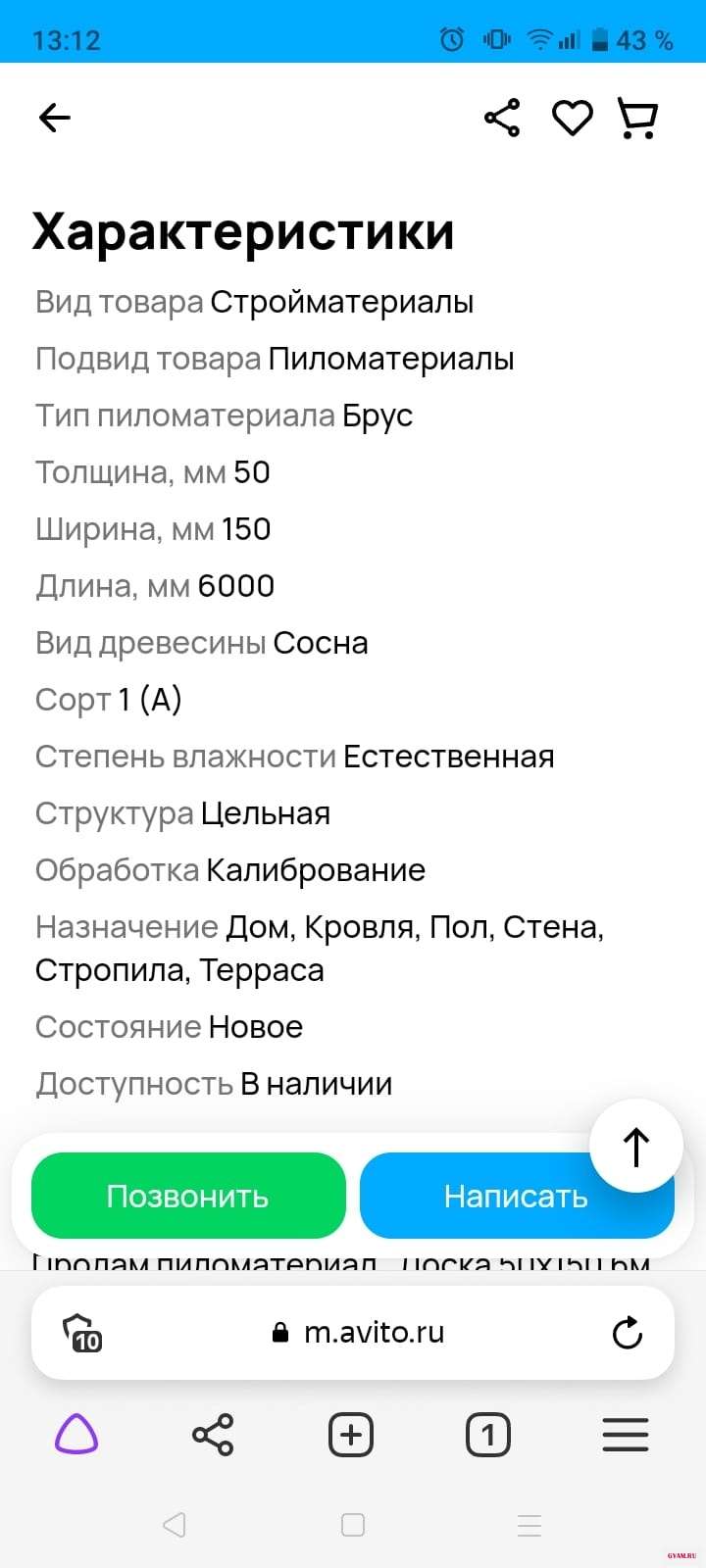The height and width of the screenshot is (1568, 706).
Task: Open the m.avito.ru address bar
Action: [x=373, y=1333]
